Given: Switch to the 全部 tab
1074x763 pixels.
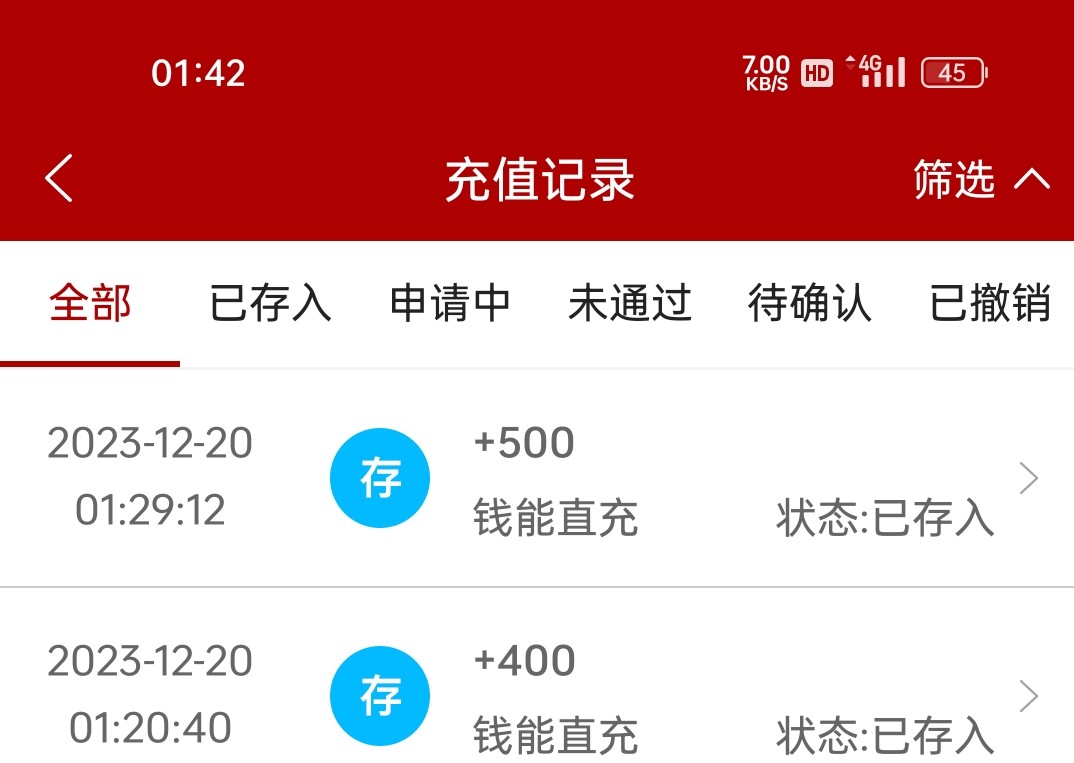Looking at the screenshot, I should point(90,304).
